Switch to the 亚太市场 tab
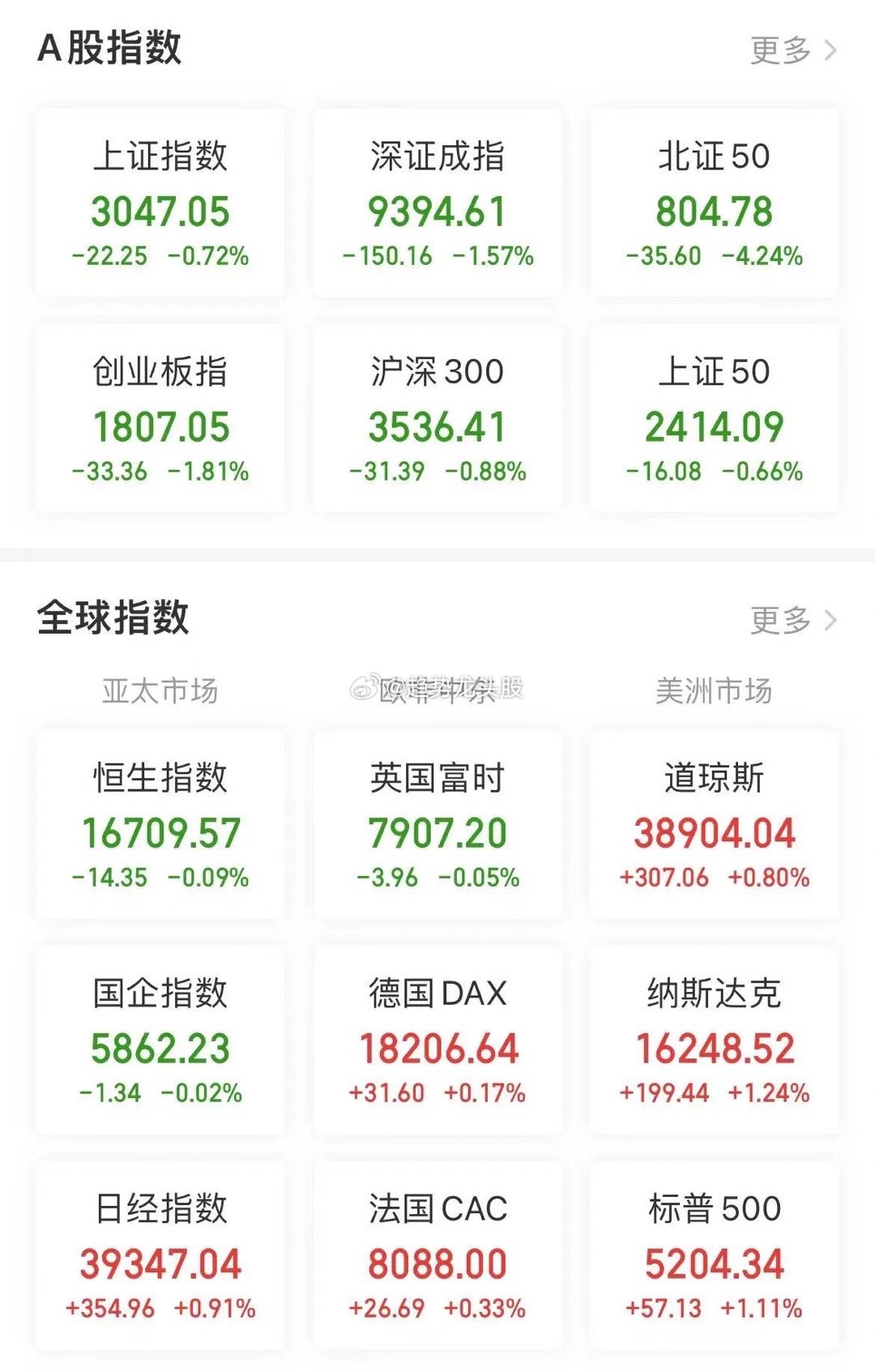 160,690
